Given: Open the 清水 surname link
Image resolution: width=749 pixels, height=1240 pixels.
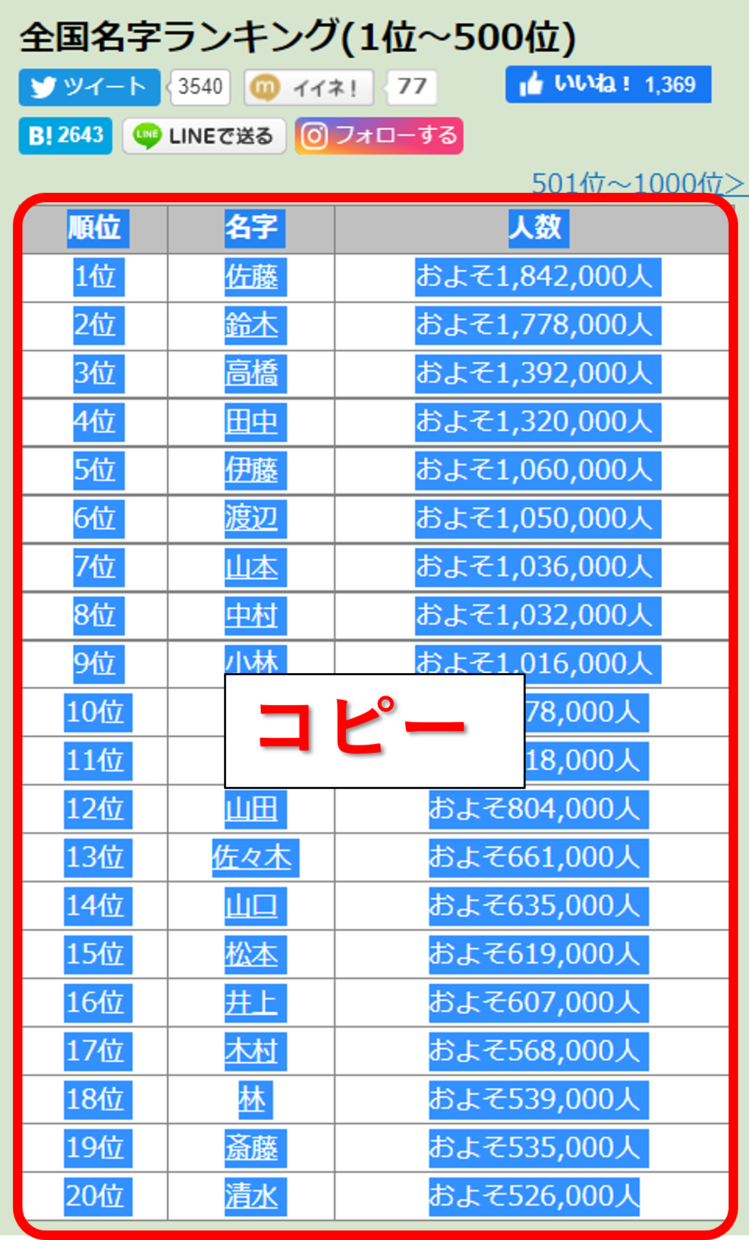Looking at the screenshot, I should (251, 1195).
